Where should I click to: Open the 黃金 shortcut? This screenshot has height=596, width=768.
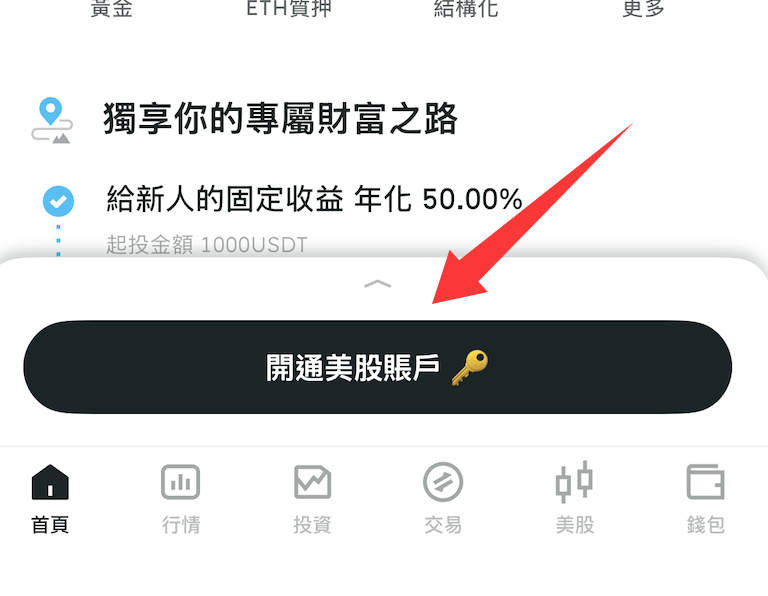(111, 10)
